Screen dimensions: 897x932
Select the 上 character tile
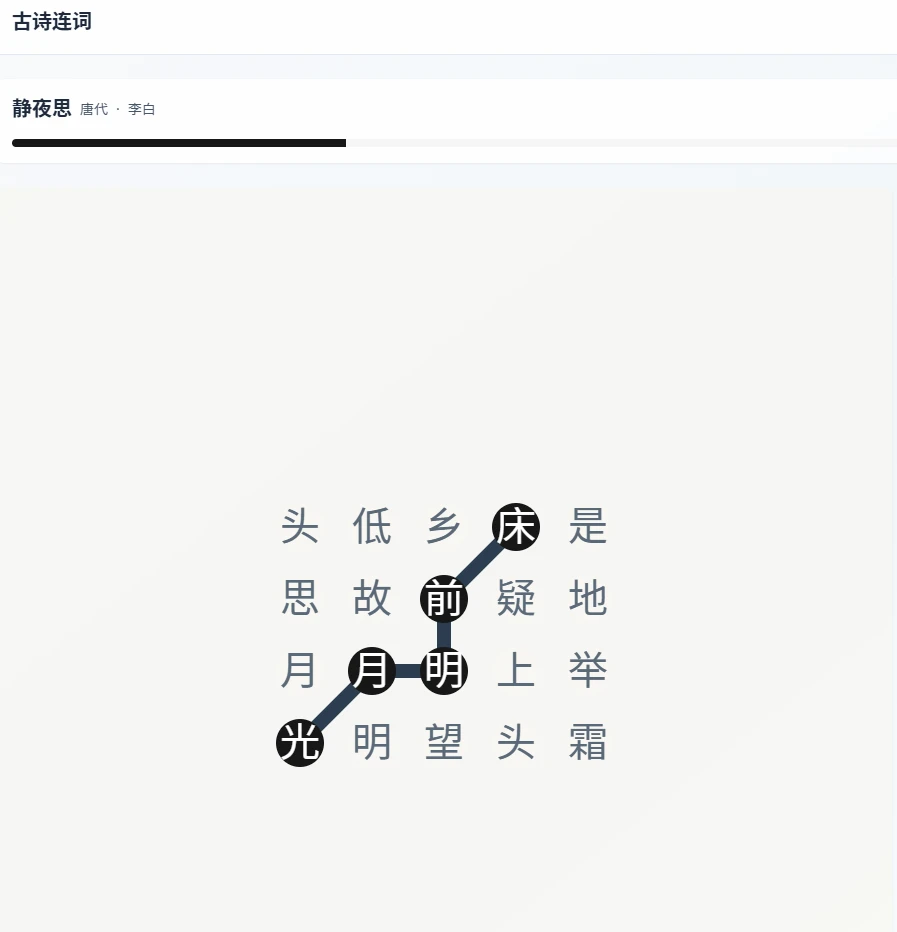click(x=516, y=671)
